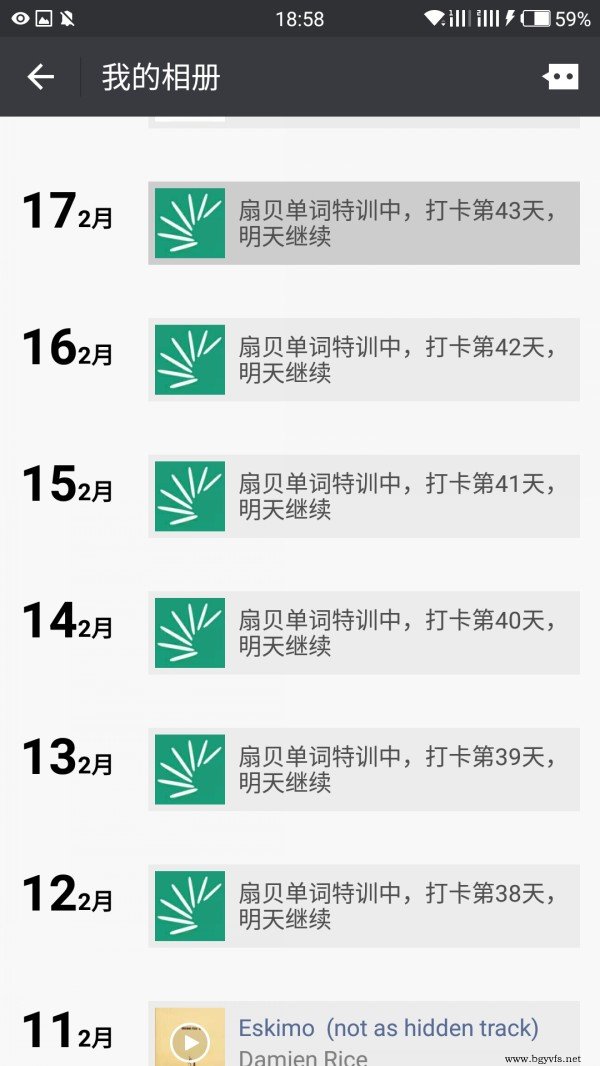Open the Feb 16 post, check-in day 42
The image size is (600, 1066).
tap(364, 360)
